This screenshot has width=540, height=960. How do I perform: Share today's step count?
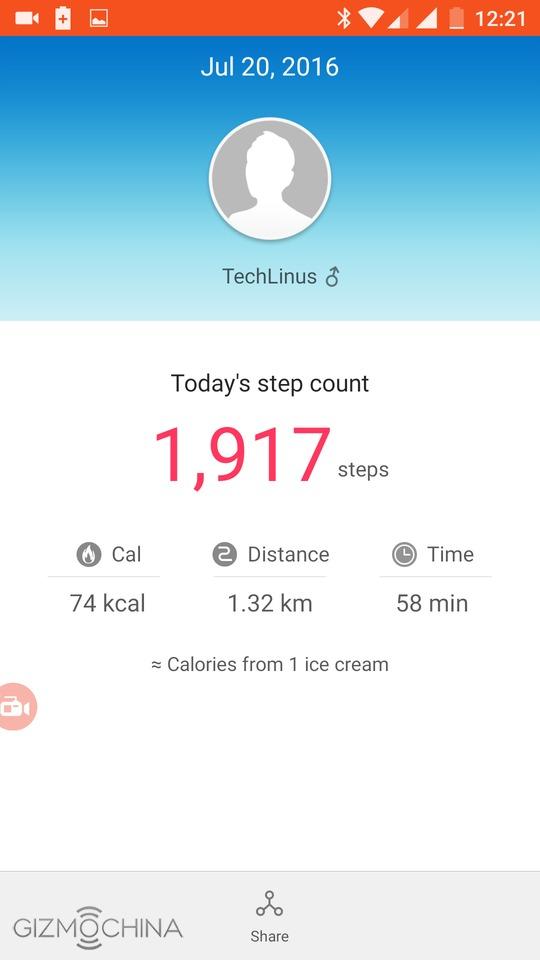269,916
